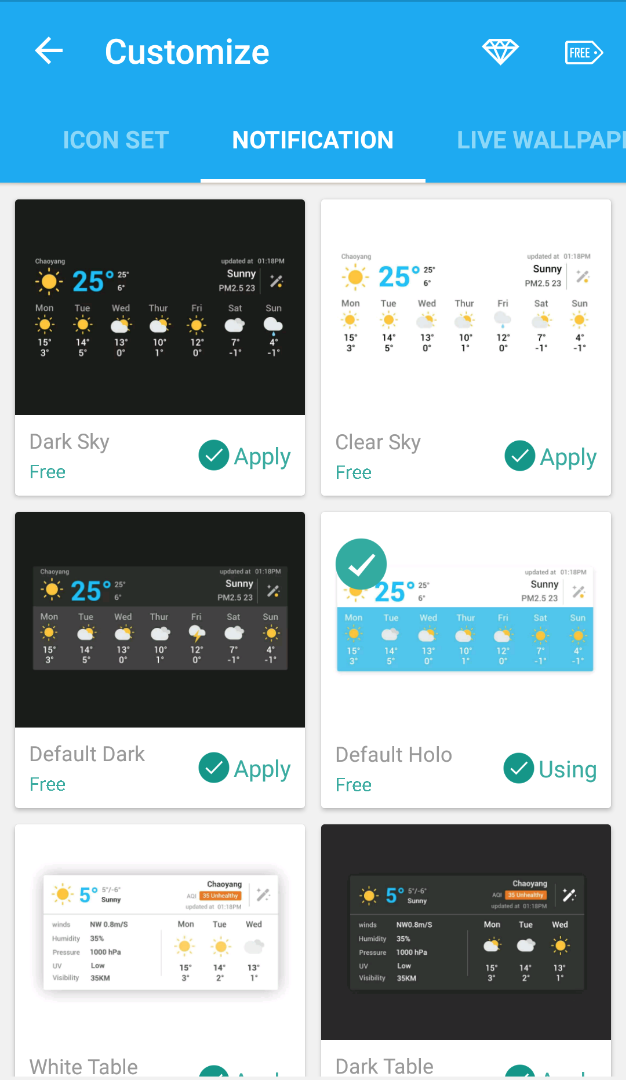Apply the Default Dark theme

click(x=245, y=769)
